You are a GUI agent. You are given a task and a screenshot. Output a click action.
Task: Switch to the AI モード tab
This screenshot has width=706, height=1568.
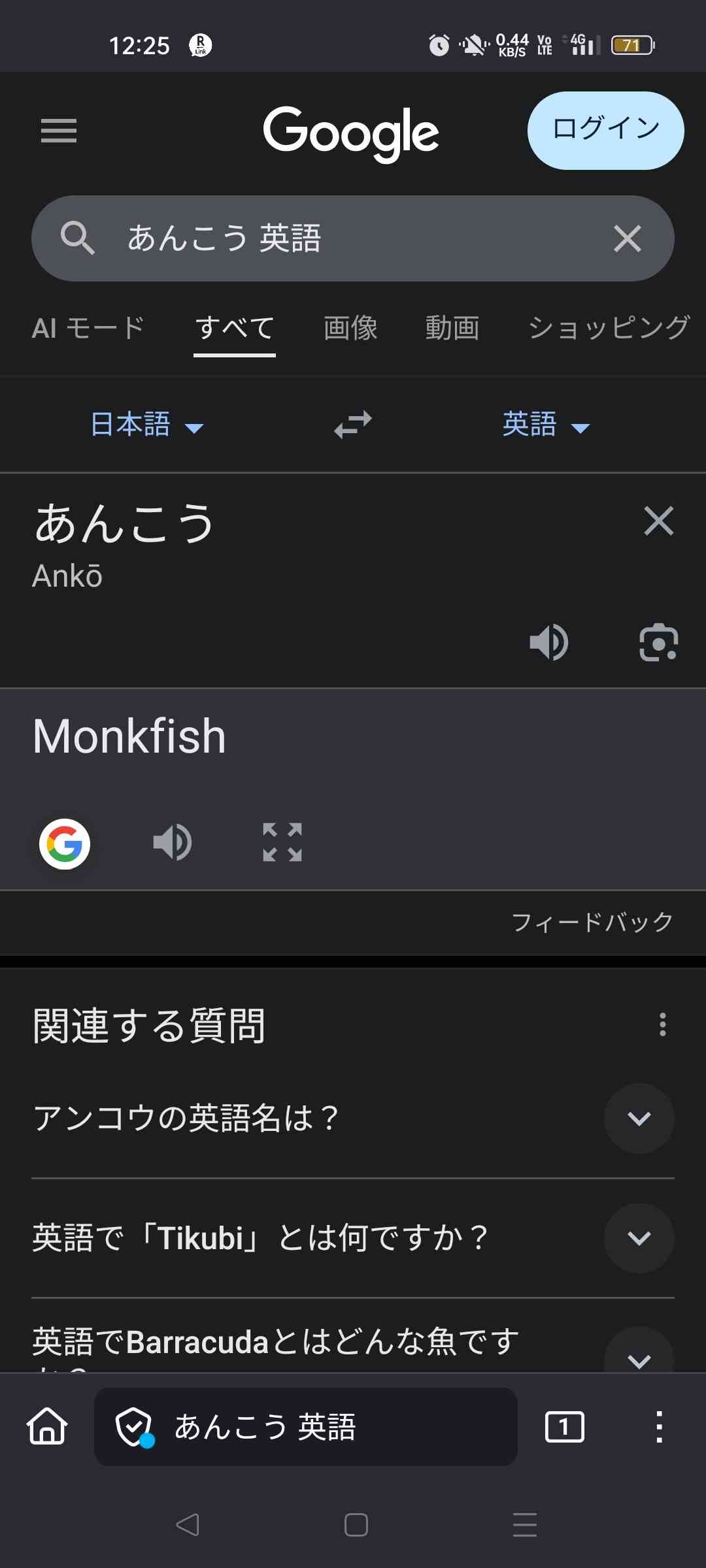88,328
